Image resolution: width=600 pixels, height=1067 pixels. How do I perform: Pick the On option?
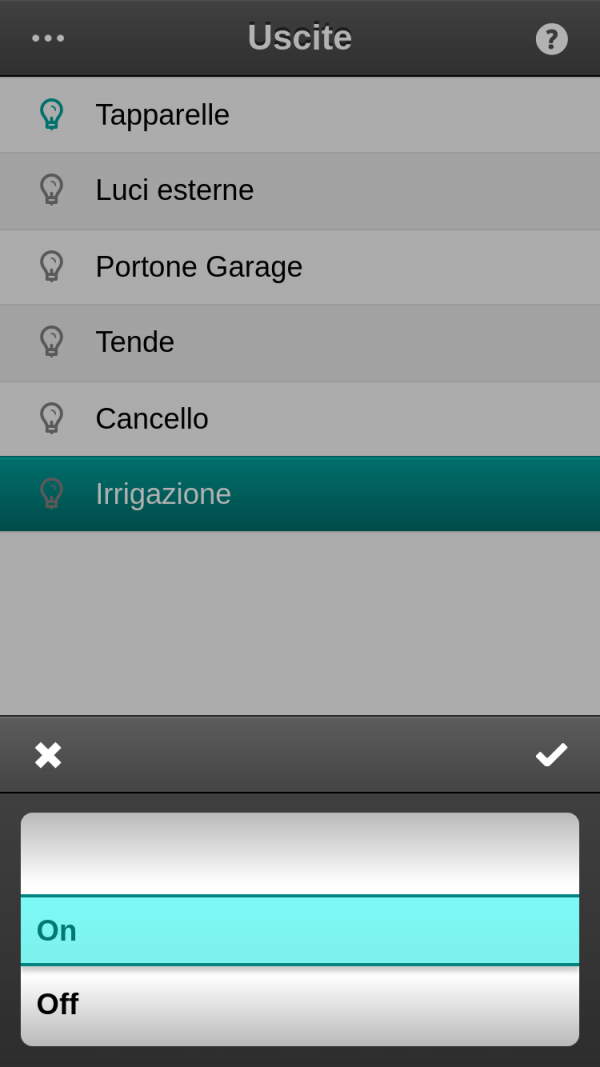point(300,931)
